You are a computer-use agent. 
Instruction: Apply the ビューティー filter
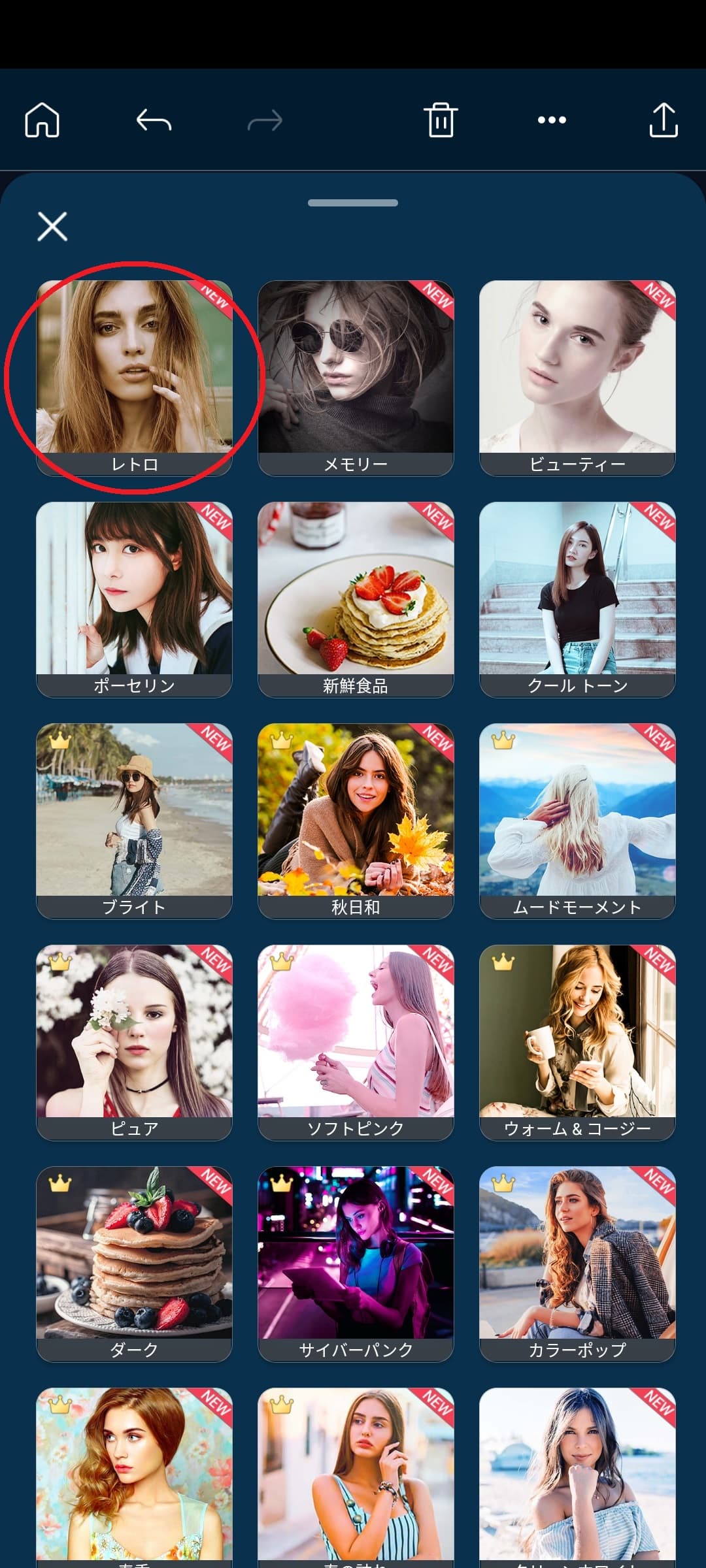click(577, 378)
